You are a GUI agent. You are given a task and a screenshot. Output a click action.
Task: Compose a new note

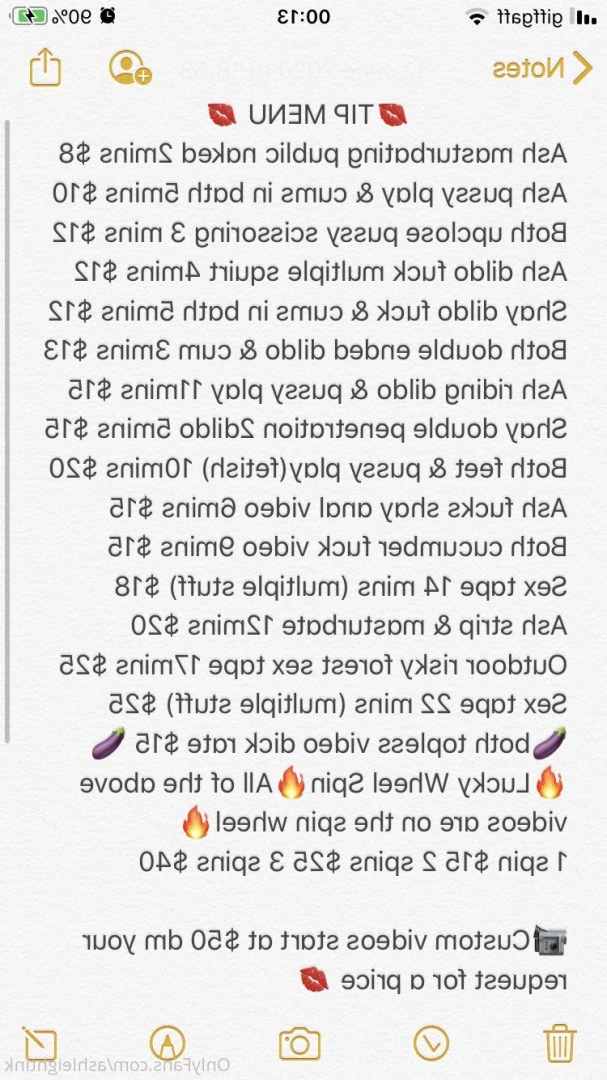40,1043
